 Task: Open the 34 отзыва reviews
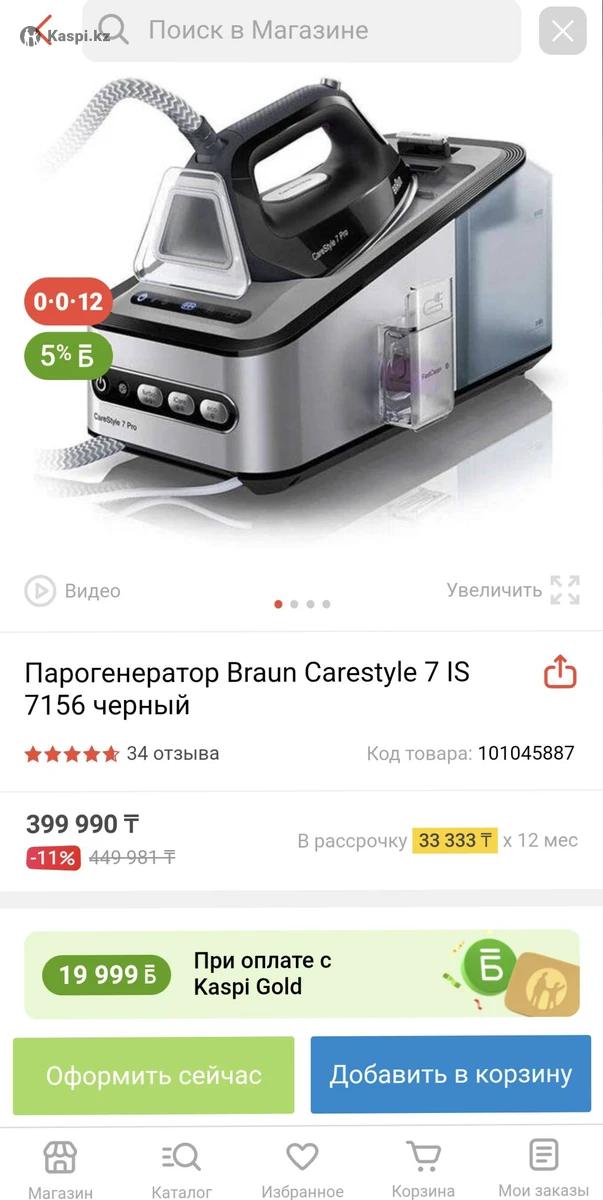coord(172,753)
